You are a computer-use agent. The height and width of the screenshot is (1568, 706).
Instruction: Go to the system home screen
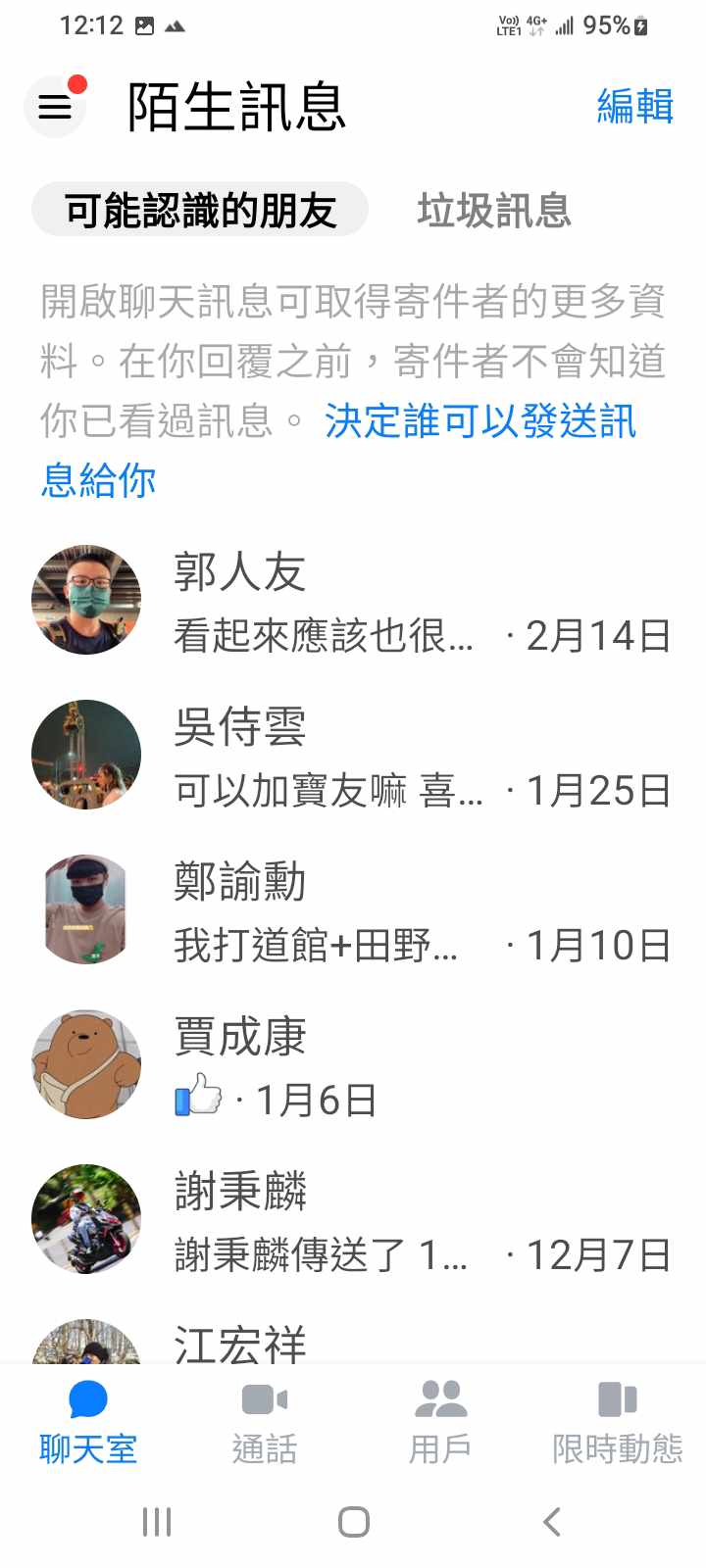353,1522
